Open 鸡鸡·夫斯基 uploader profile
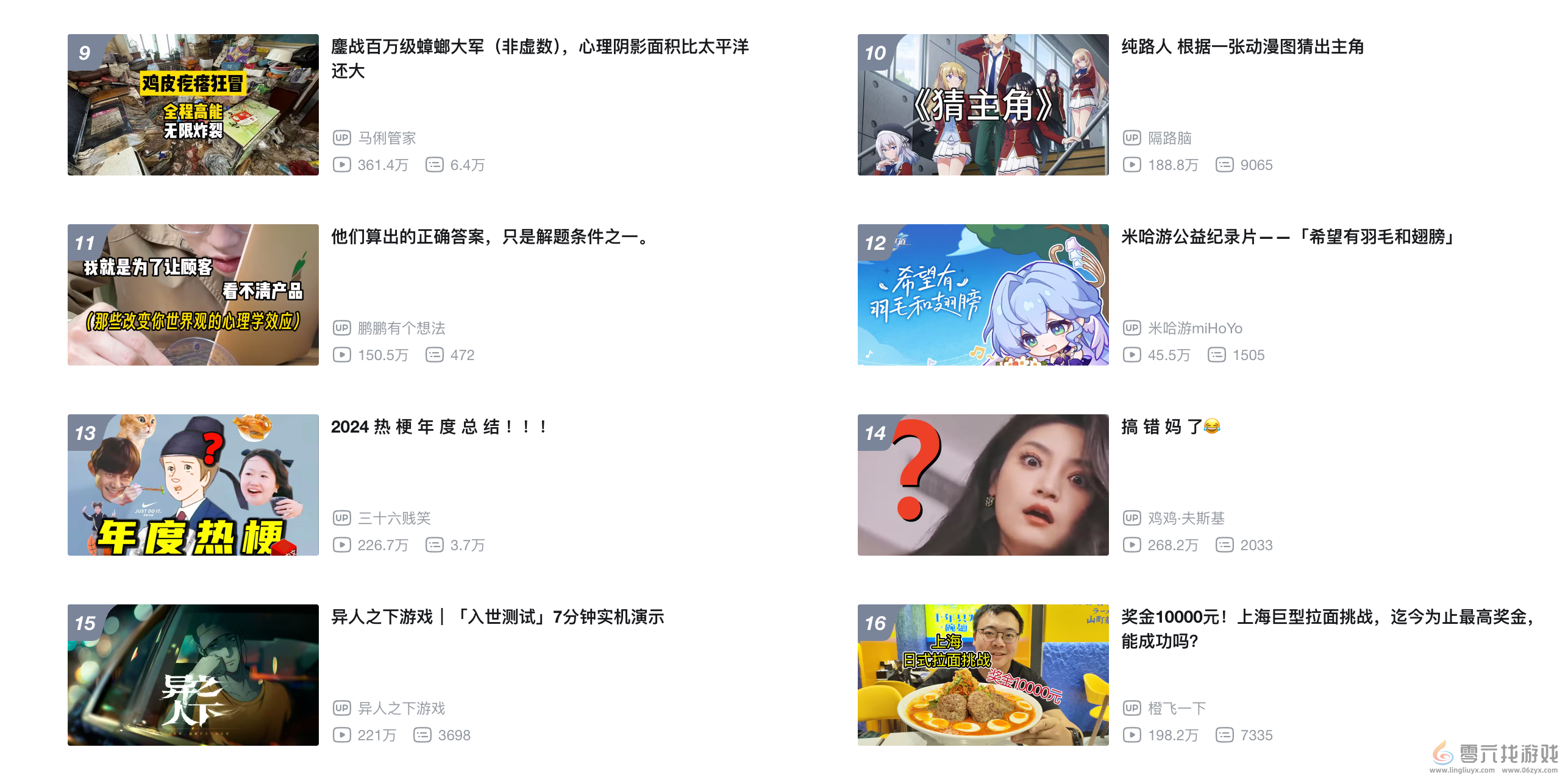Screen dimensions: 1568x775 [x=1186, y=518]
